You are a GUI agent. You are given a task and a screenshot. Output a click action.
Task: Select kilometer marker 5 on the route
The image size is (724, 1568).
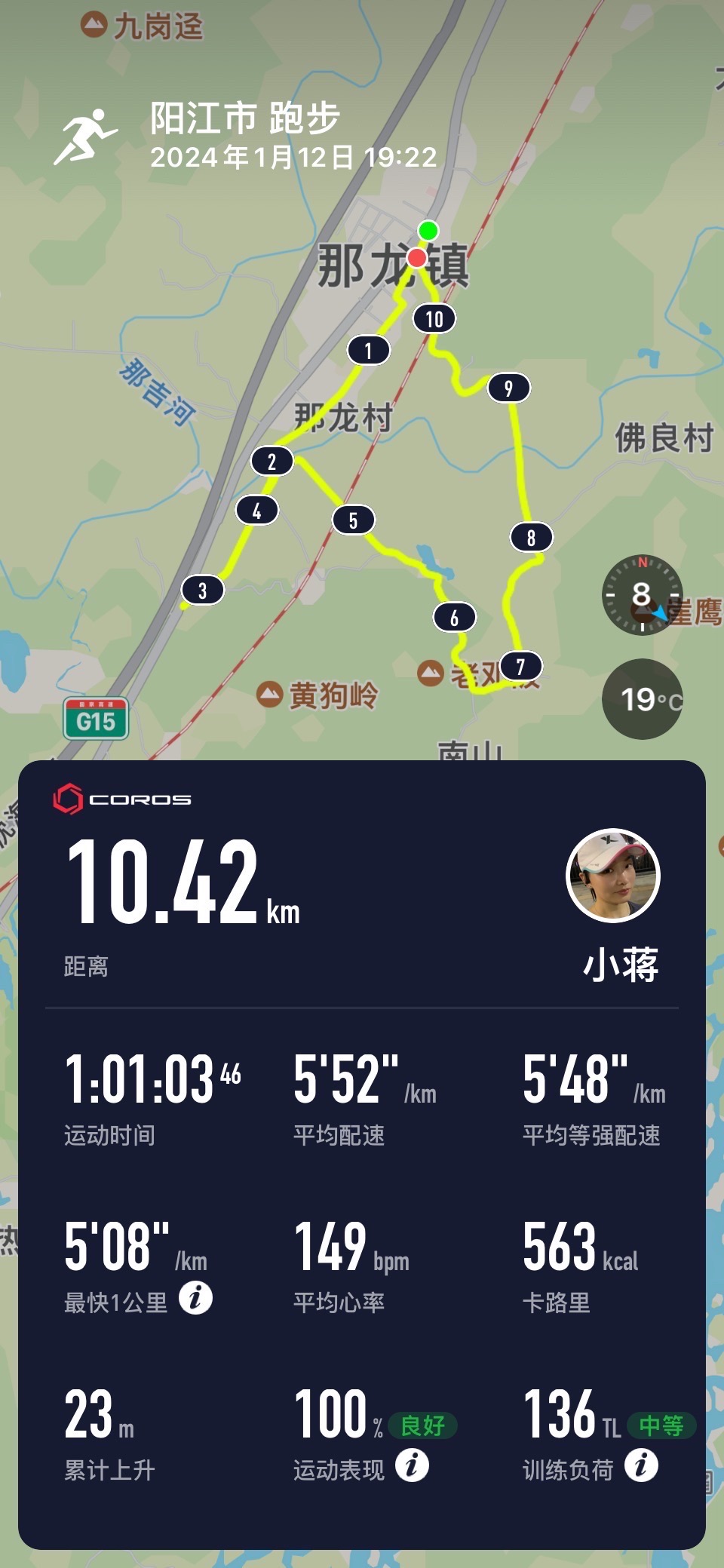pyautogui.click(x=354, y=520)
